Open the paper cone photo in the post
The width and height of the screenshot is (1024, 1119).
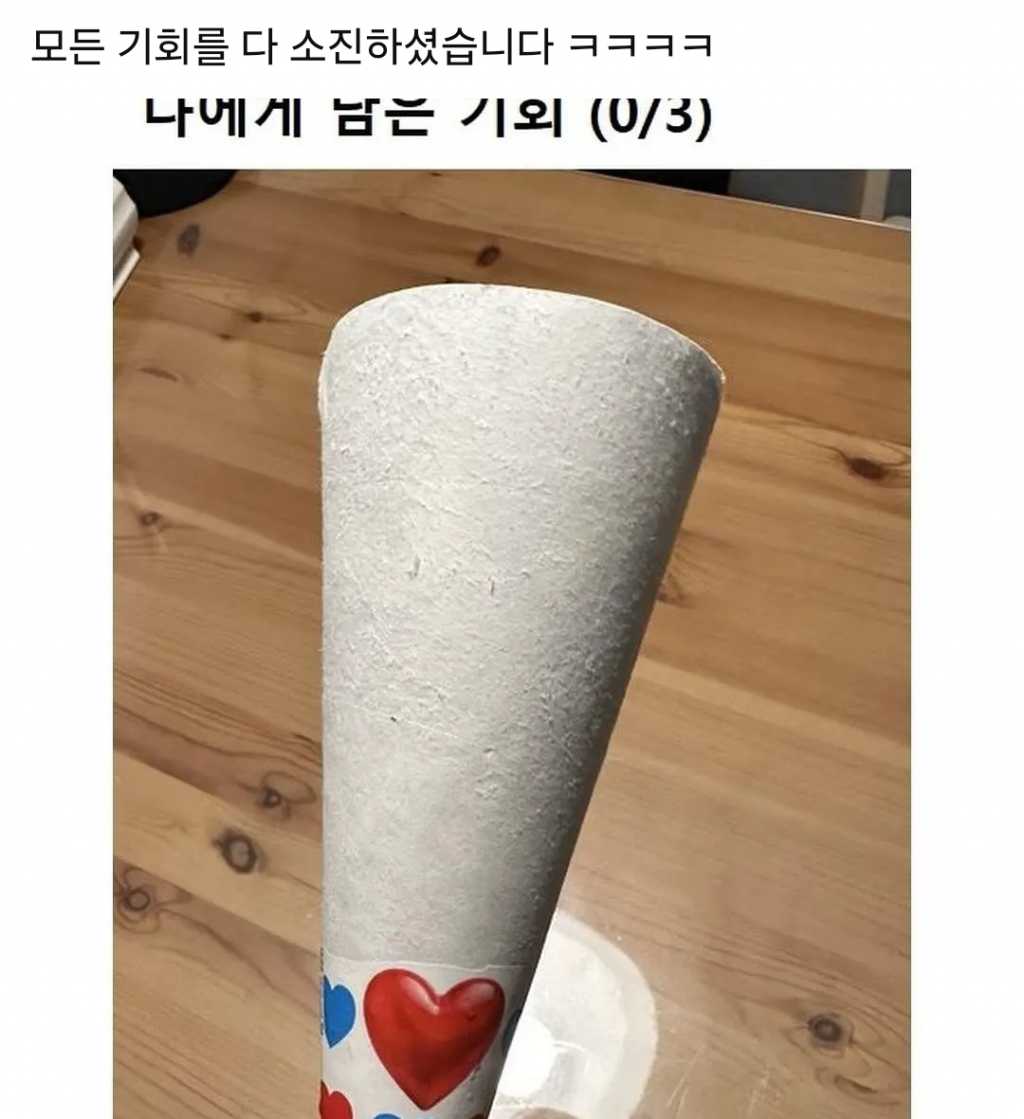pyautogui.click(x=511, y=640)
